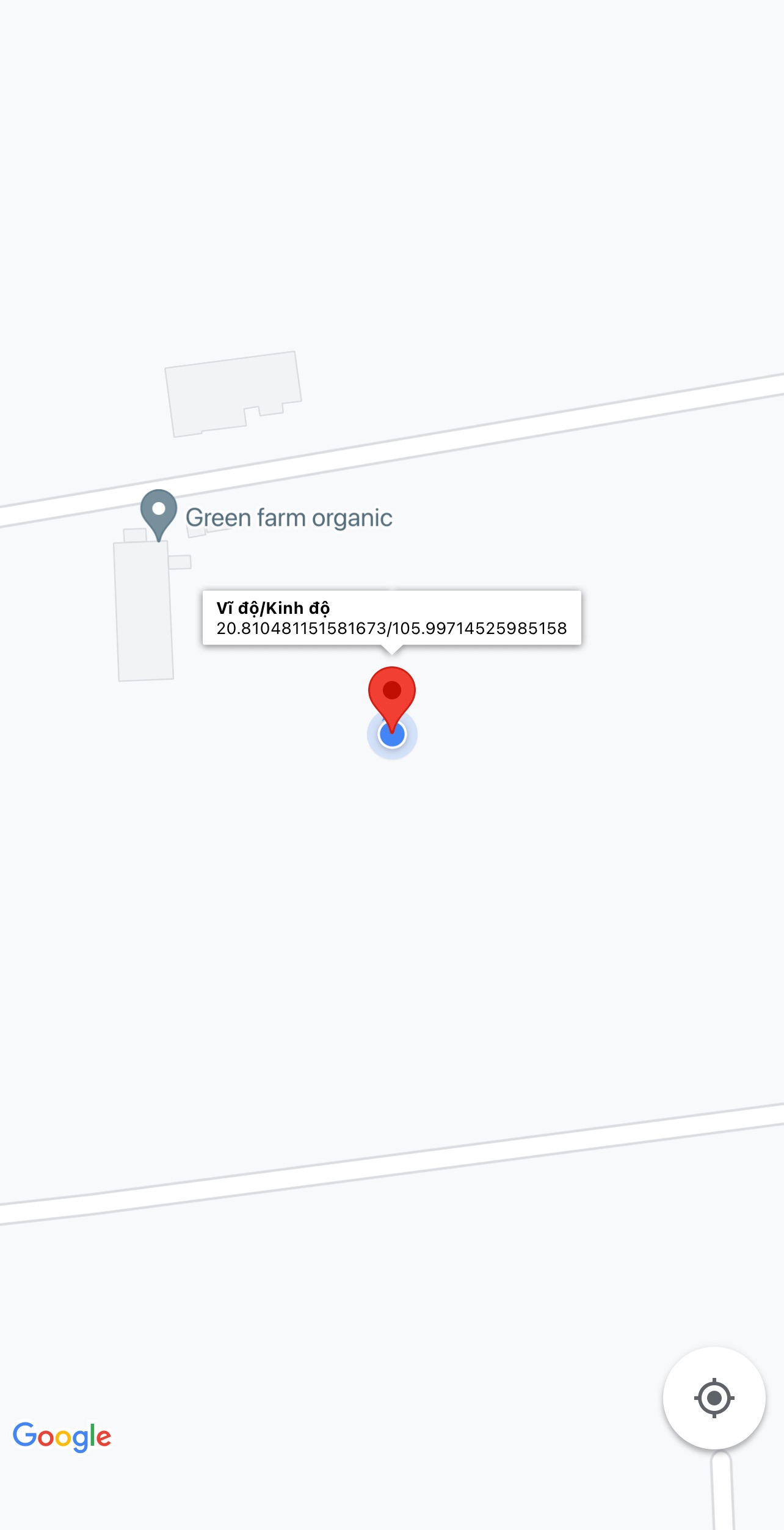Tap the Vĩ độ/Kinh độ coordinates info window
This screenshot has height=1530, width=784.
tap(392, 617)
